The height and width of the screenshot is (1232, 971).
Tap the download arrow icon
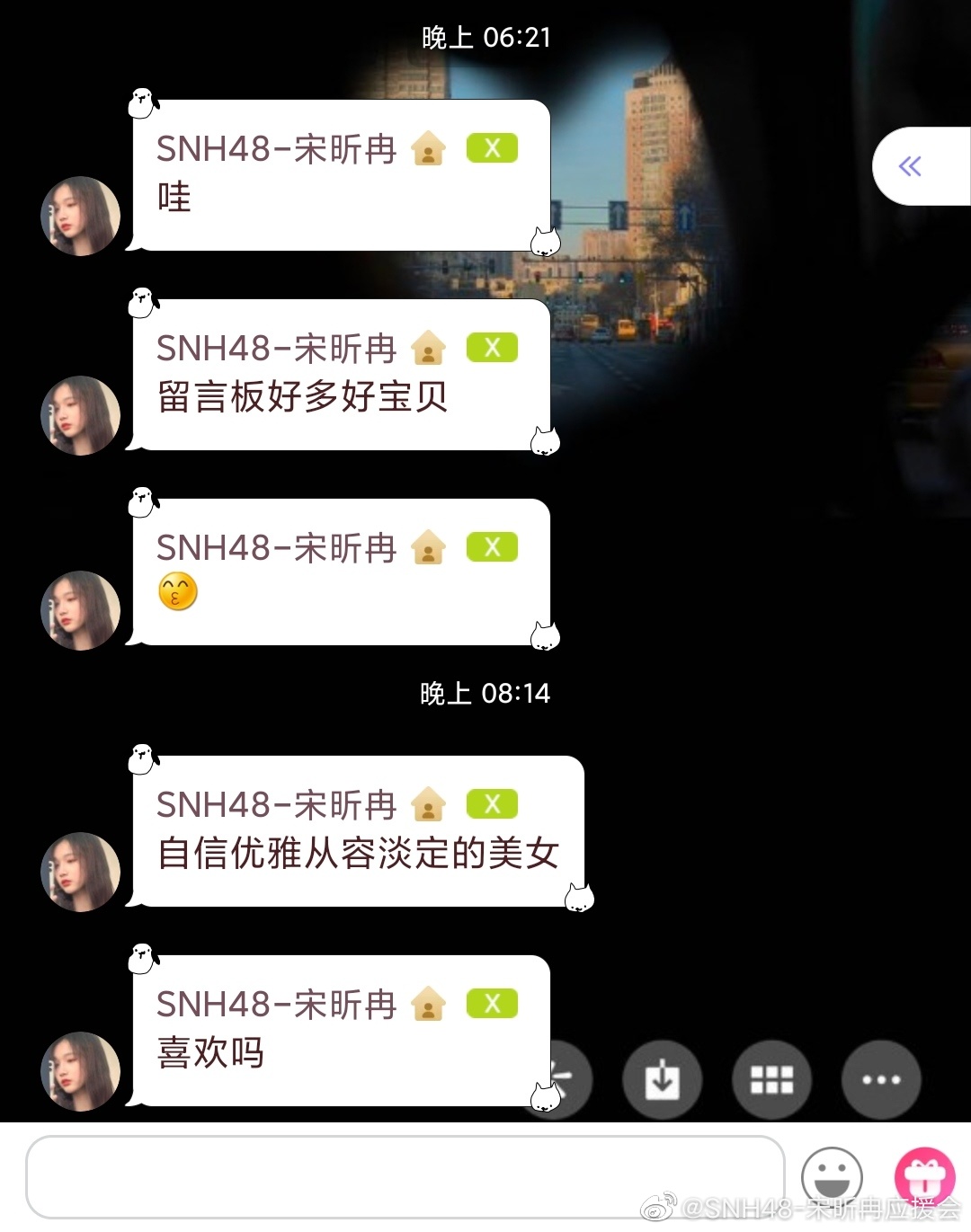click(663, 1079)
